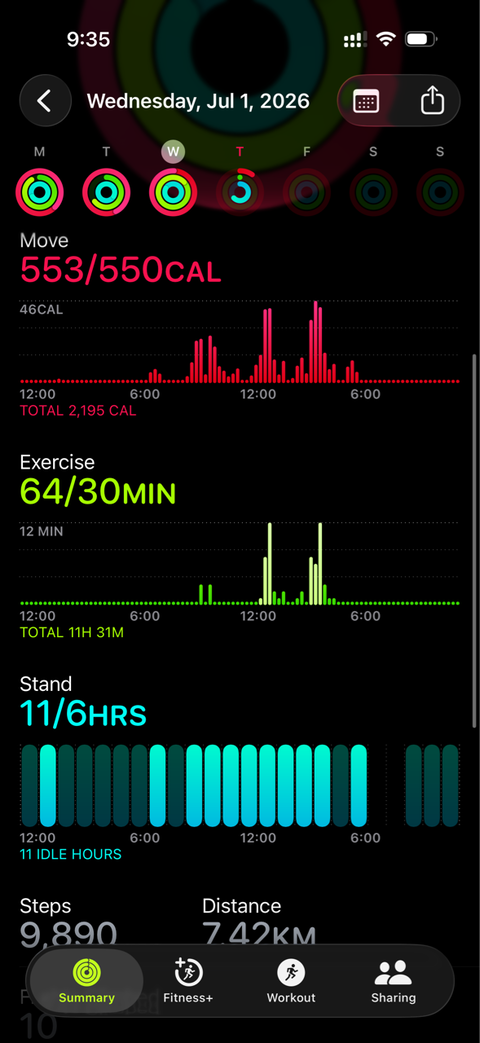Screen dimensions: 480x1043
Task: Select Friday's activity rings
Action: [306, 192]
